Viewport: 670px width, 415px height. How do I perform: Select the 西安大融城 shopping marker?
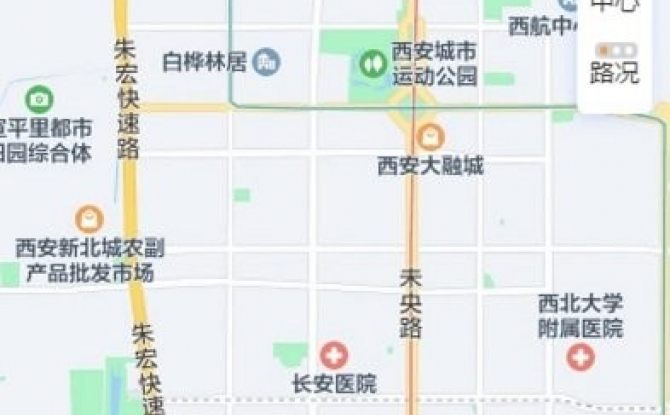pos(431,137)
